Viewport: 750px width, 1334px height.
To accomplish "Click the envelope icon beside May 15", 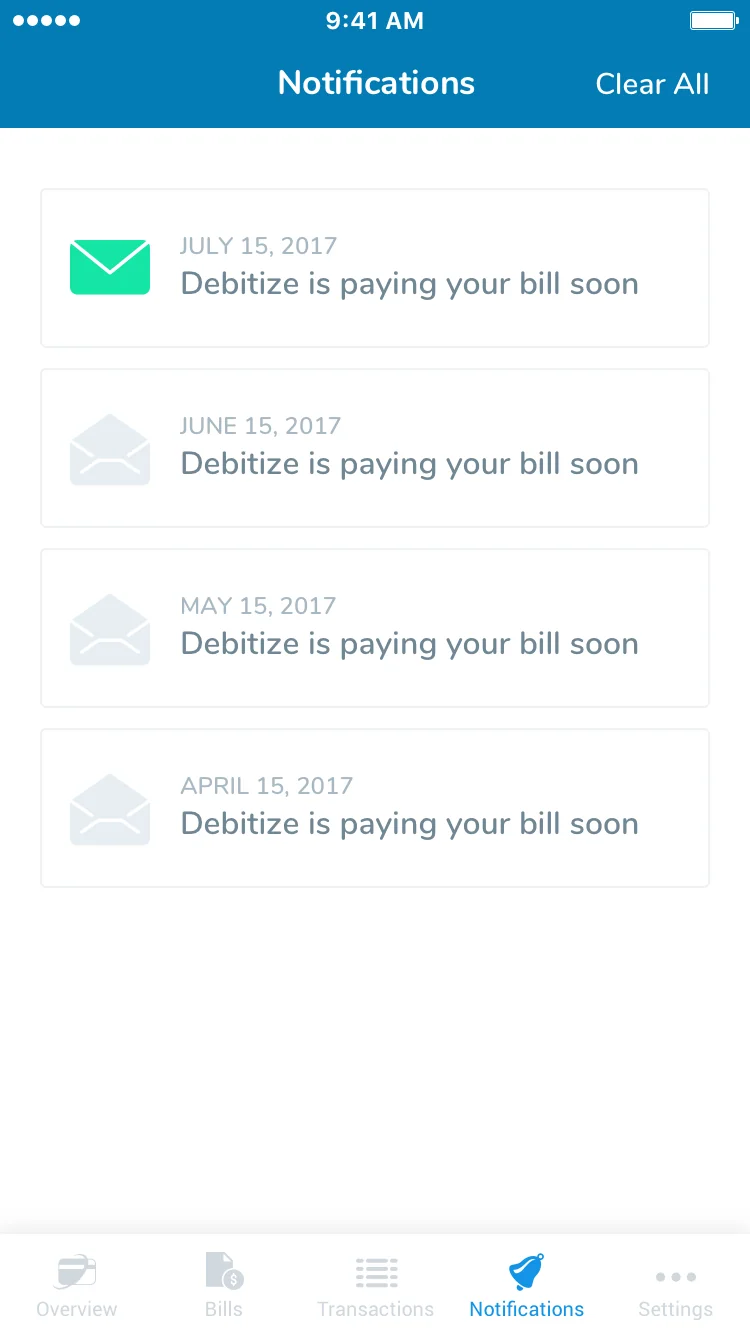I will click(x=109, y=627).
